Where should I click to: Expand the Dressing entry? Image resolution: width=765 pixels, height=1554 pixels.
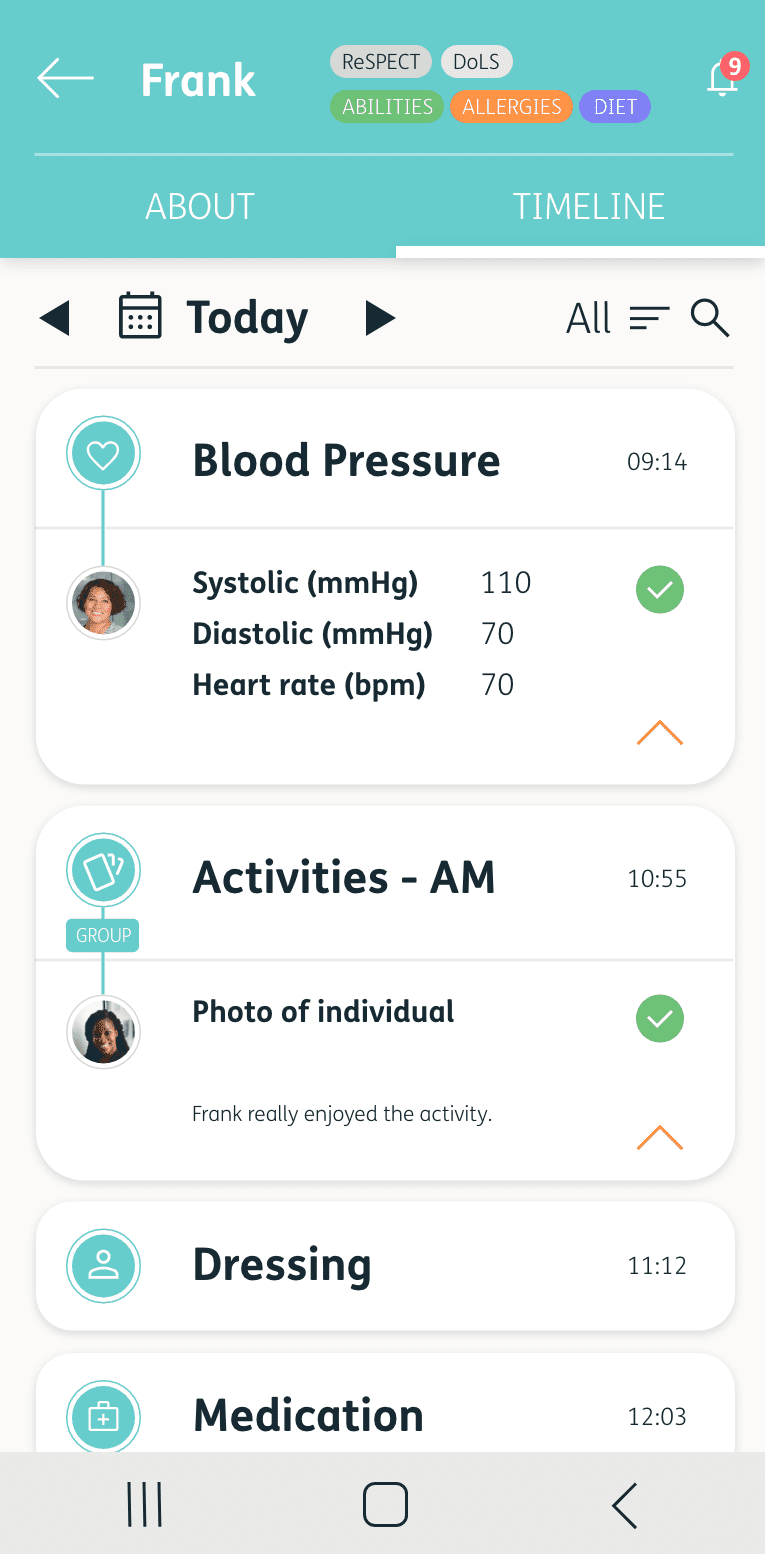pyautogui.click(x=385, y=1266)
